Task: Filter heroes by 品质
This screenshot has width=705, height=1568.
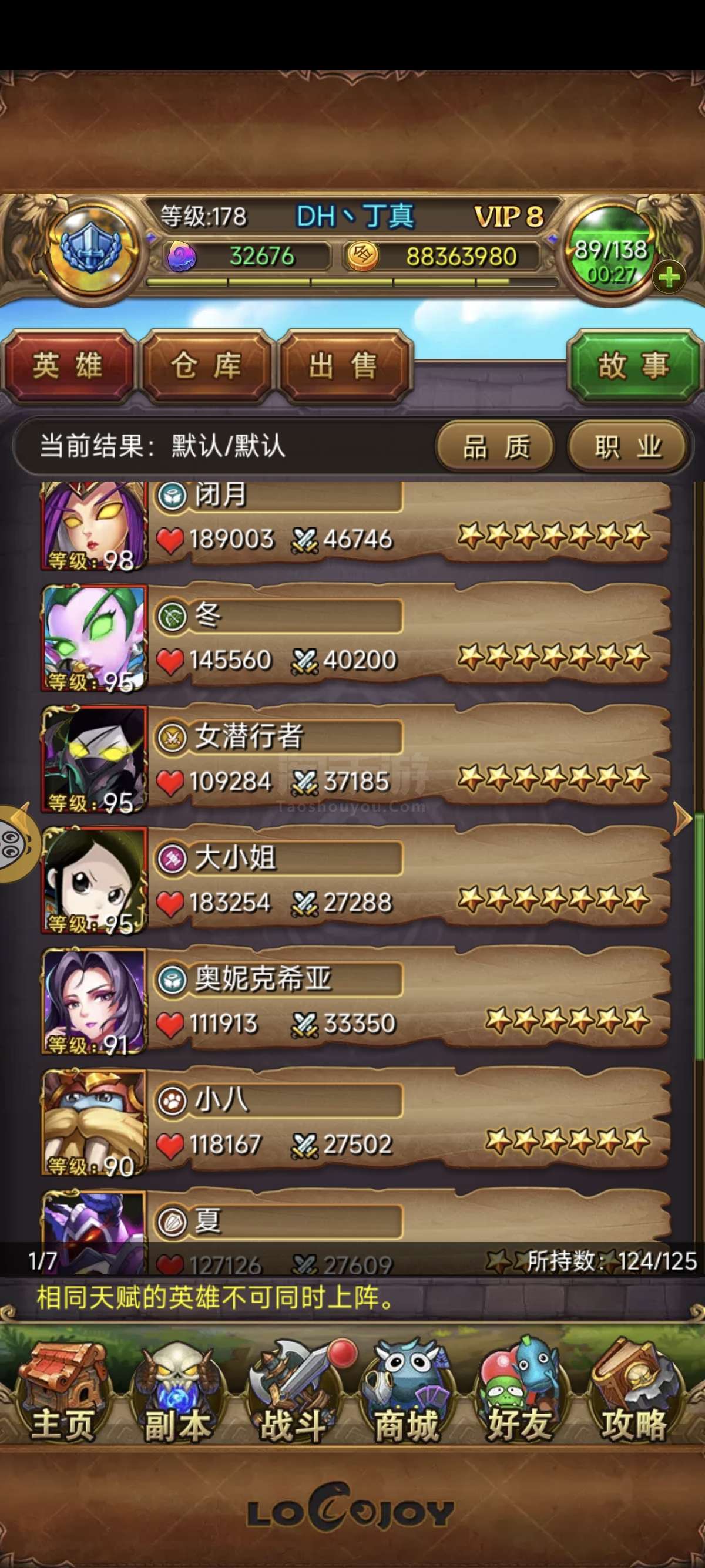Action: (x=496, y=447)
